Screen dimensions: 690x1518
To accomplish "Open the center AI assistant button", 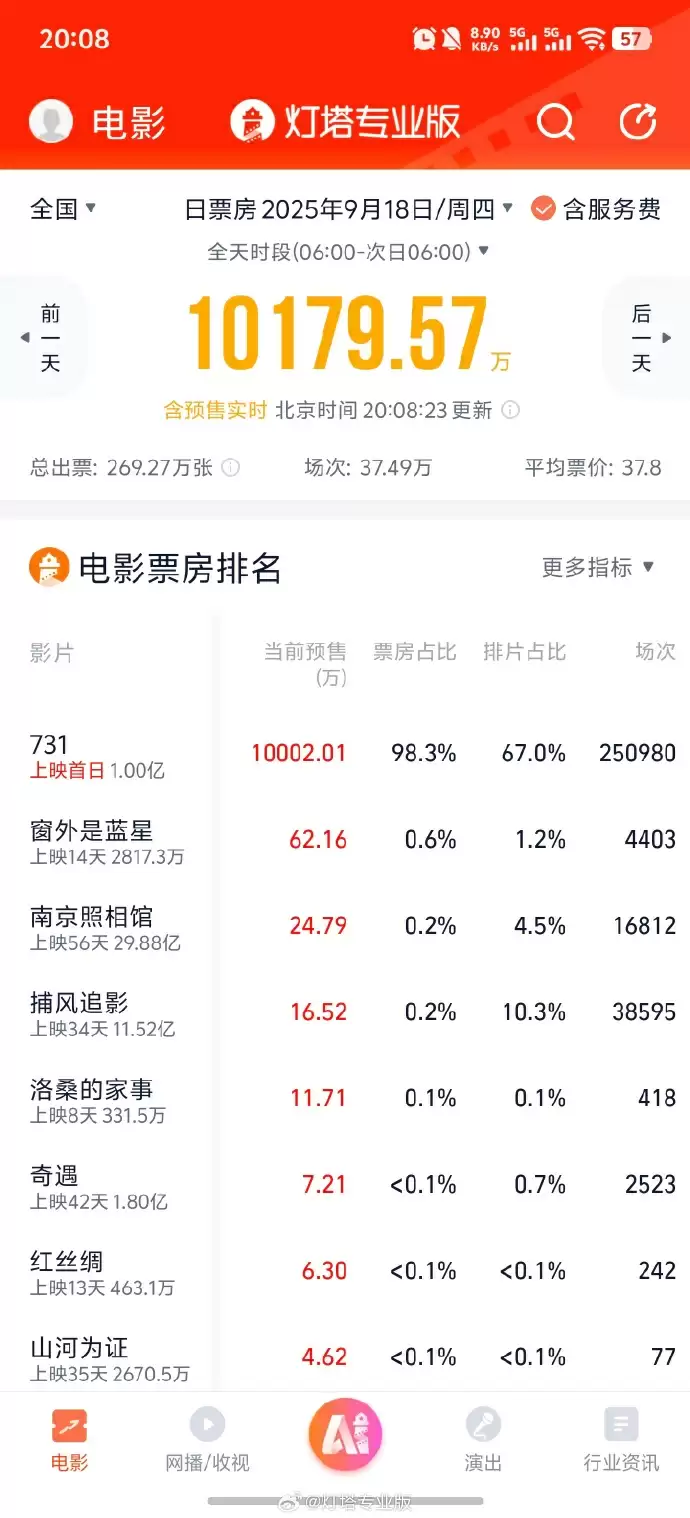I will tap(345, 1435).
